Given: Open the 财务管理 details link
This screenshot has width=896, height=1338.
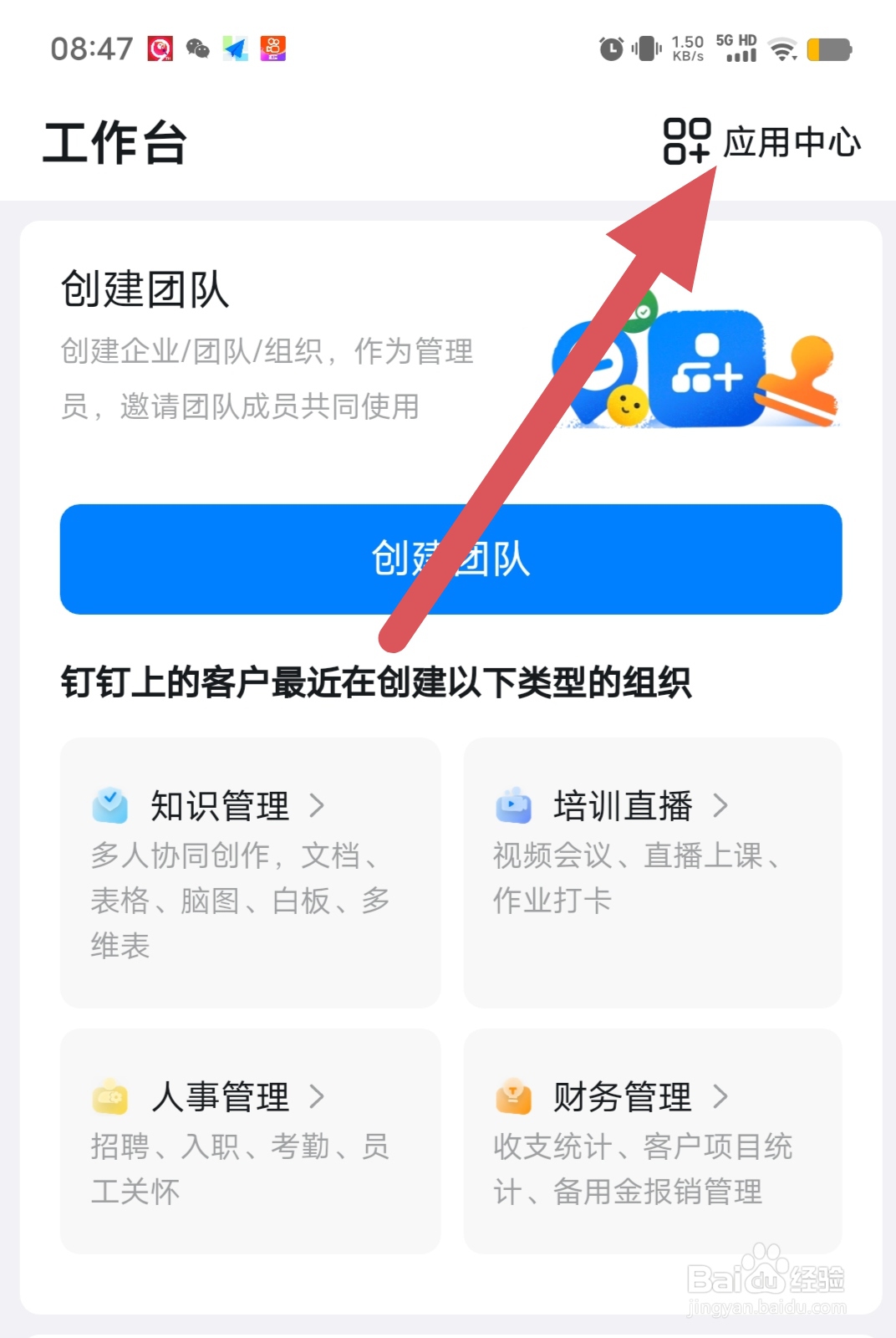Looking at the screenshot, I should (722, 1096).
